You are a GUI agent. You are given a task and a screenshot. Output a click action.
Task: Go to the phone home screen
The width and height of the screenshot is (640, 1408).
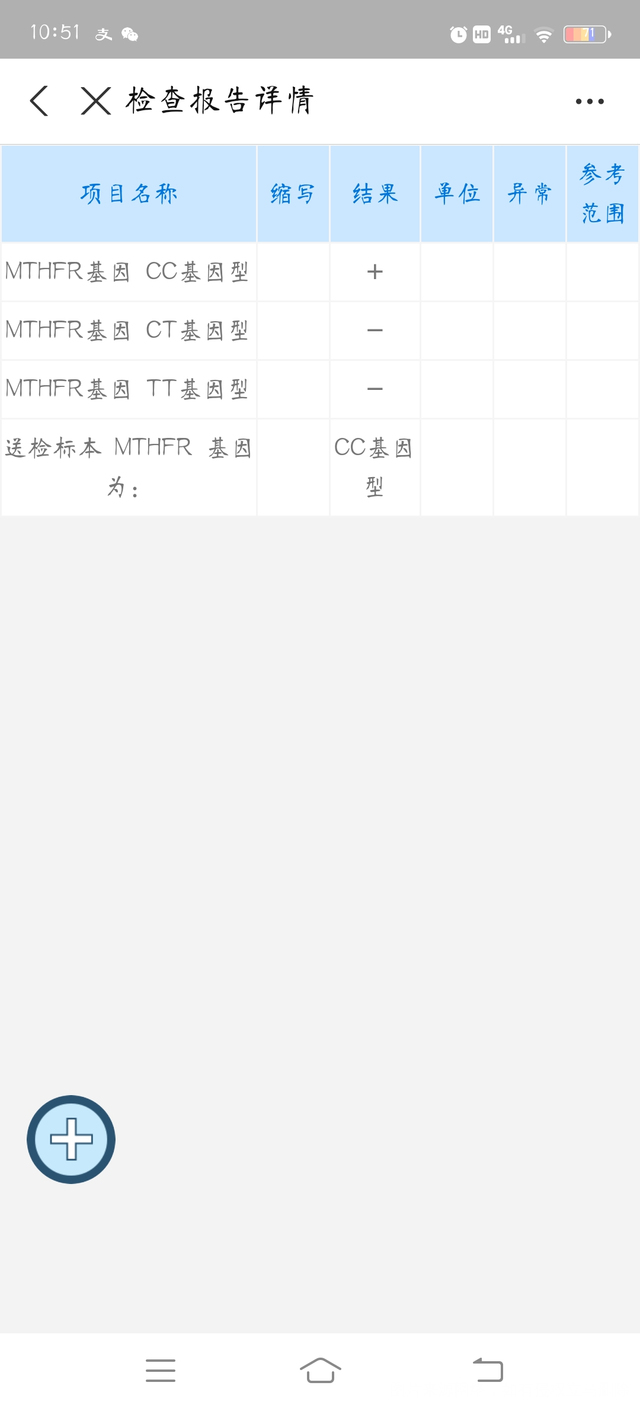(320, 1370)
